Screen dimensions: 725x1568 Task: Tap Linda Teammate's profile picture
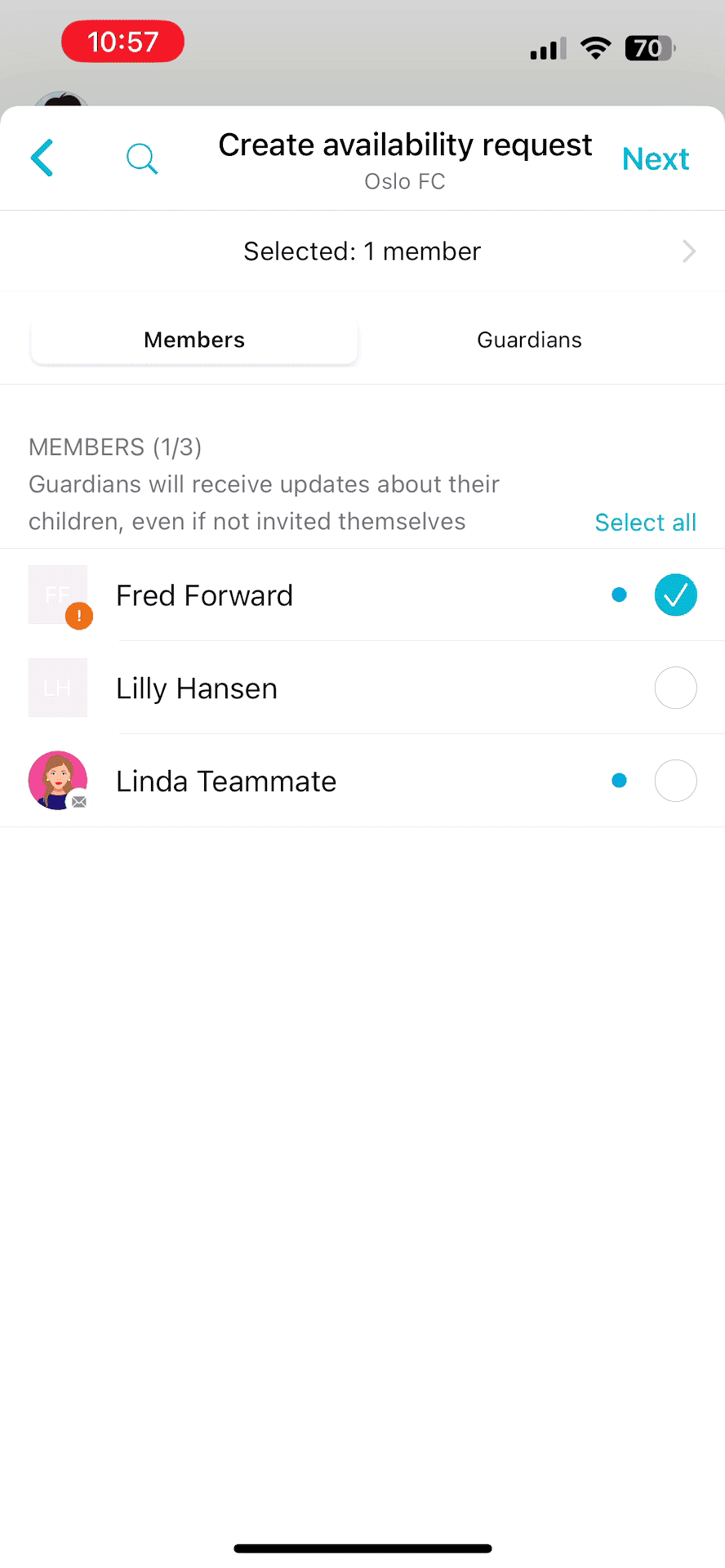click(58, 781)
